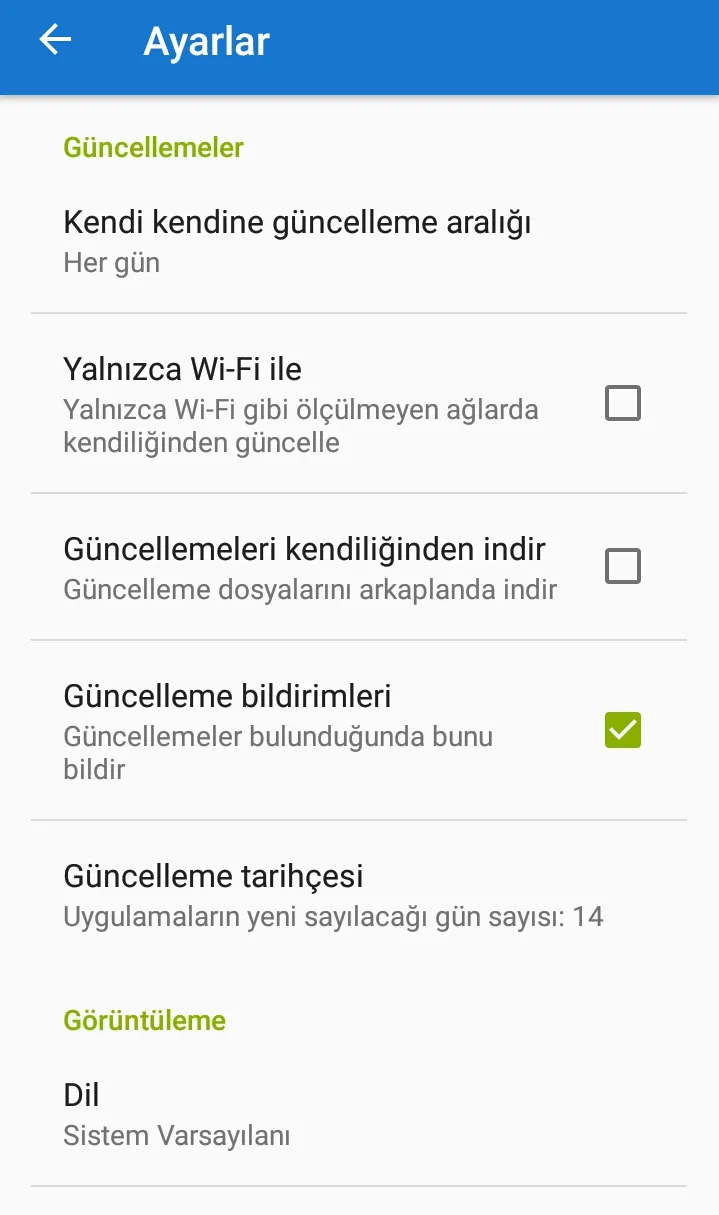This screenshot has width=719, height=1215.
Task: Go back from the Ayarlar screen
Action: [x=55, y=41]
